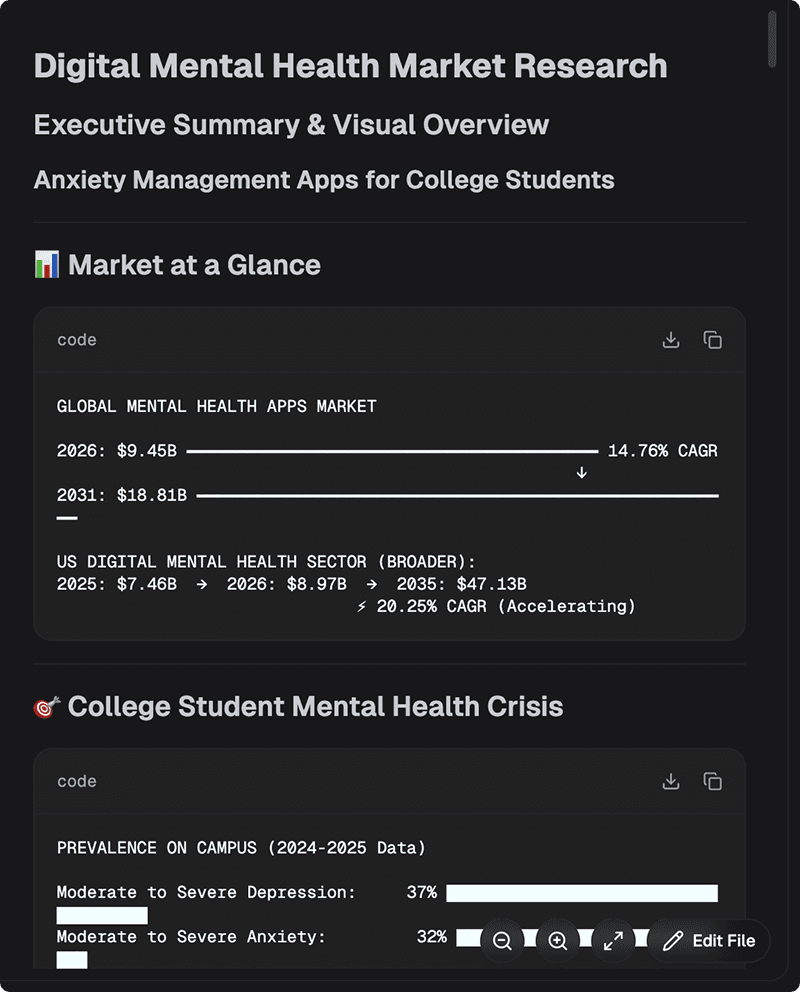
Task: Zoom in using the magnifier plus icon
Action: tap(557, 940)
